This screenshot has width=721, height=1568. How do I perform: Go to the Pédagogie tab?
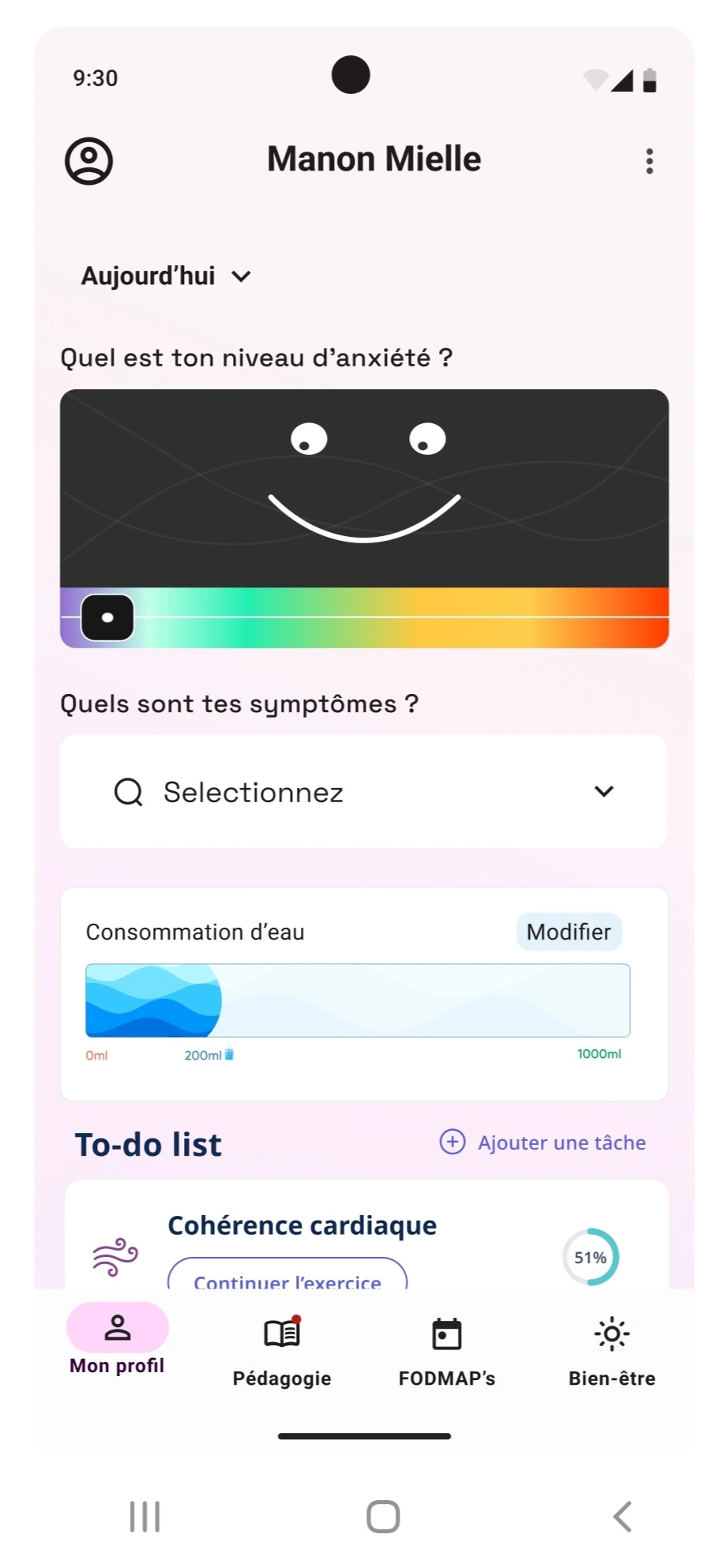point(282,1352)
